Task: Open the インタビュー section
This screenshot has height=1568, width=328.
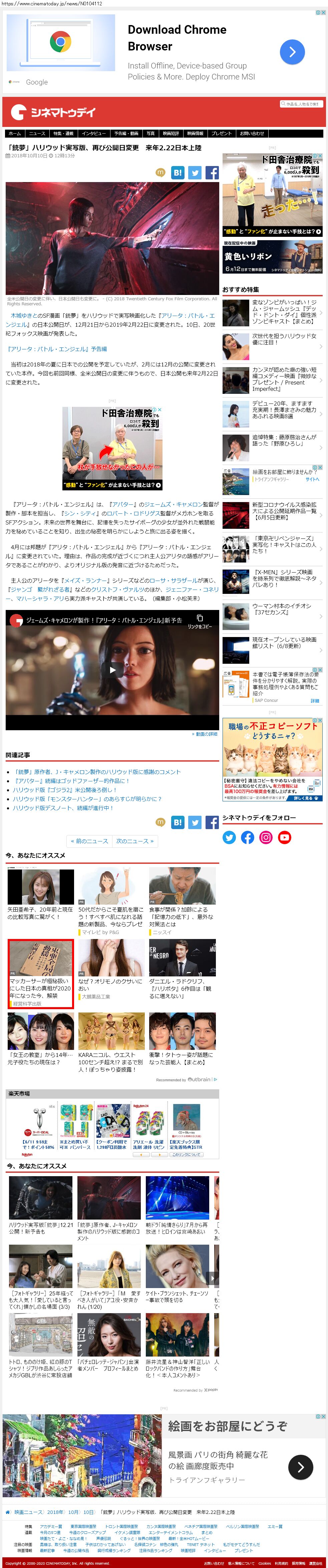Action: click(93, 133)
